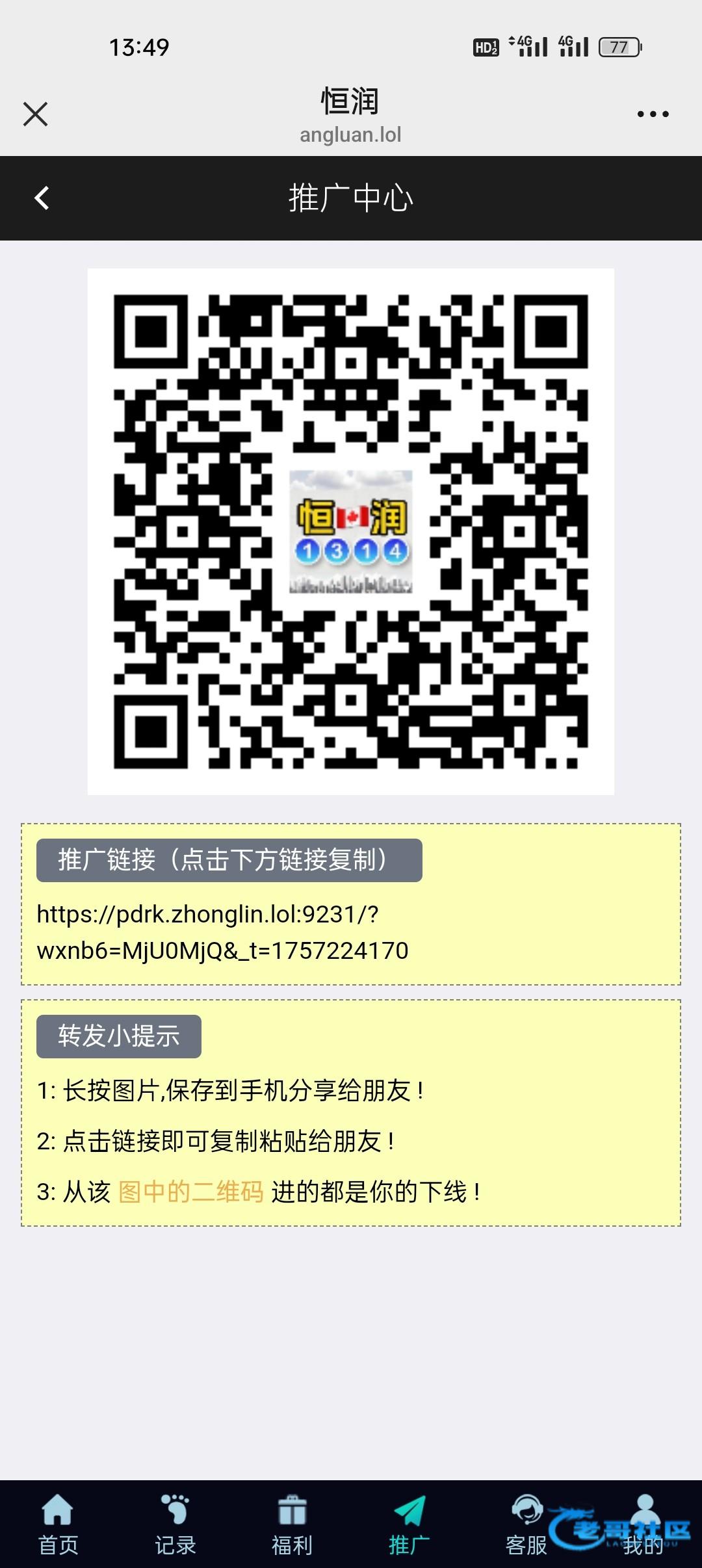
Task: Close the 恒润 web page
Action: (x=35, y=114)
